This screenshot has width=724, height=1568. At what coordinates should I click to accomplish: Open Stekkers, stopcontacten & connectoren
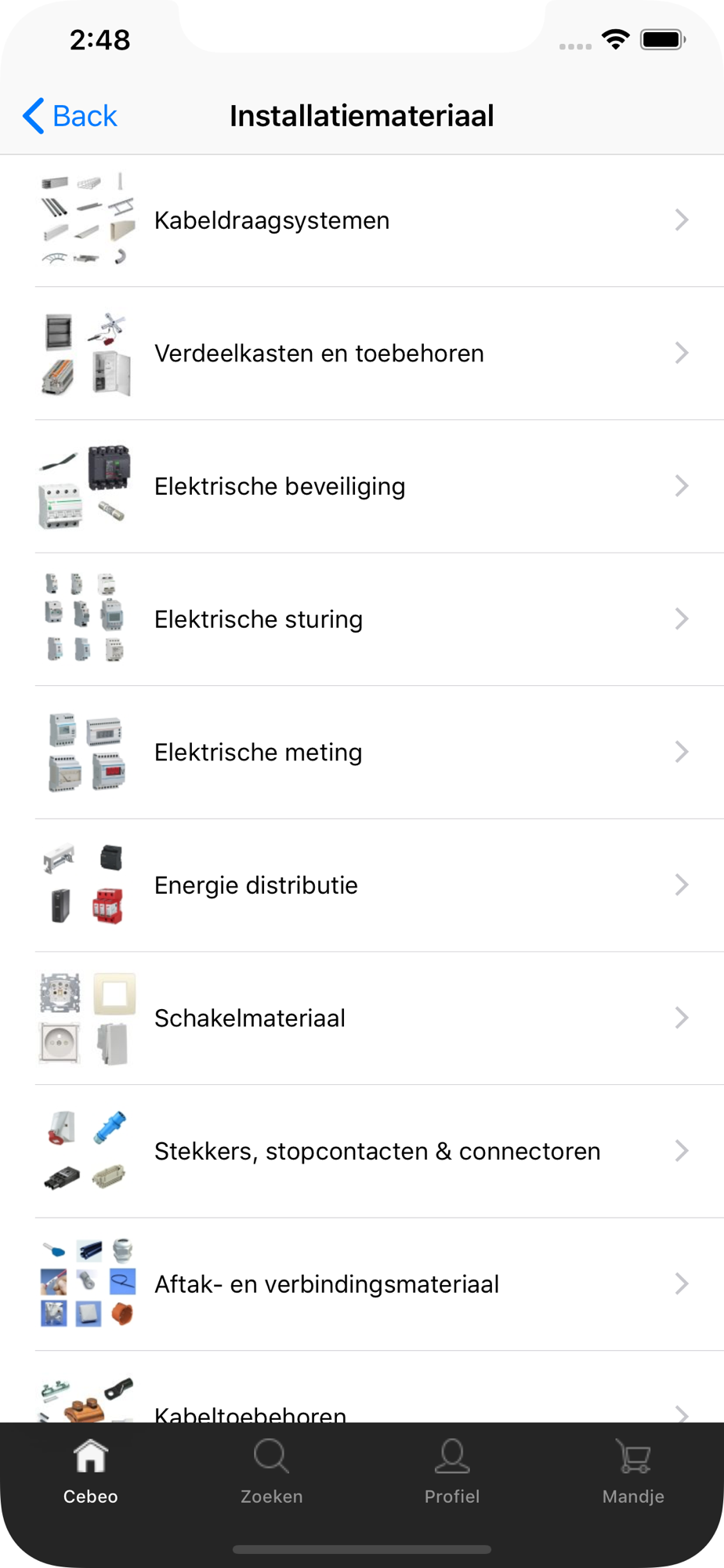click(x=362, y=1152)
